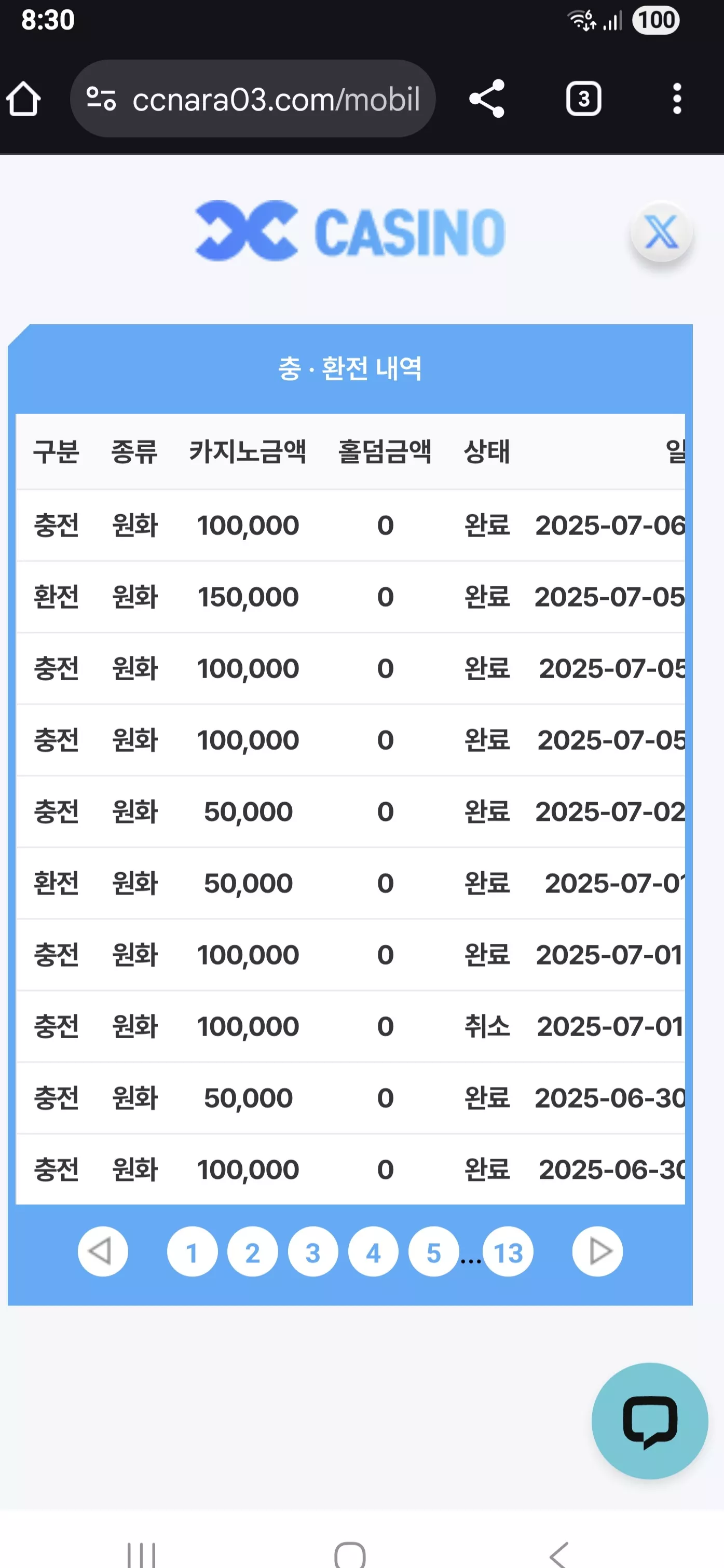The width and height of the screenshot is (724, 1568).
Task: Open the browser tab switcher
Action: 583,99
